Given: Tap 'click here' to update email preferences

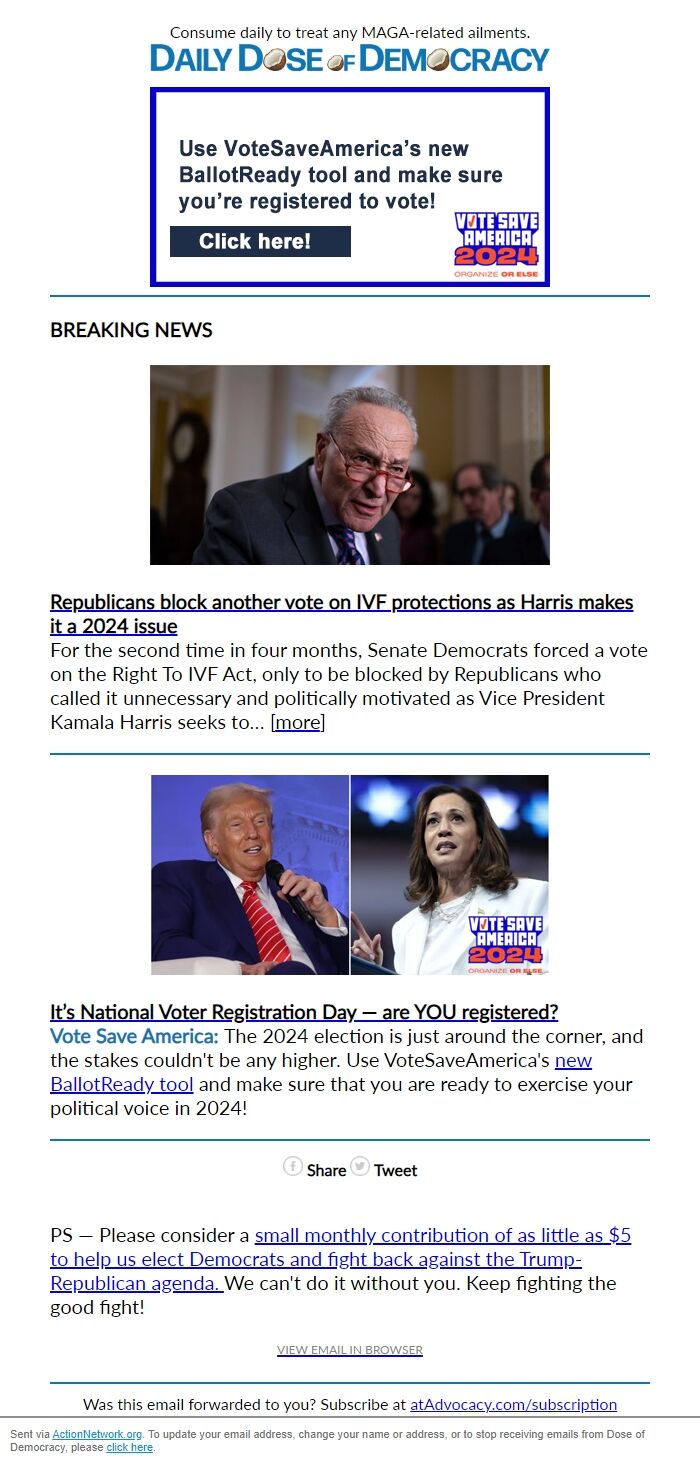Looking at the screenshot, I should pos(129,1447).
